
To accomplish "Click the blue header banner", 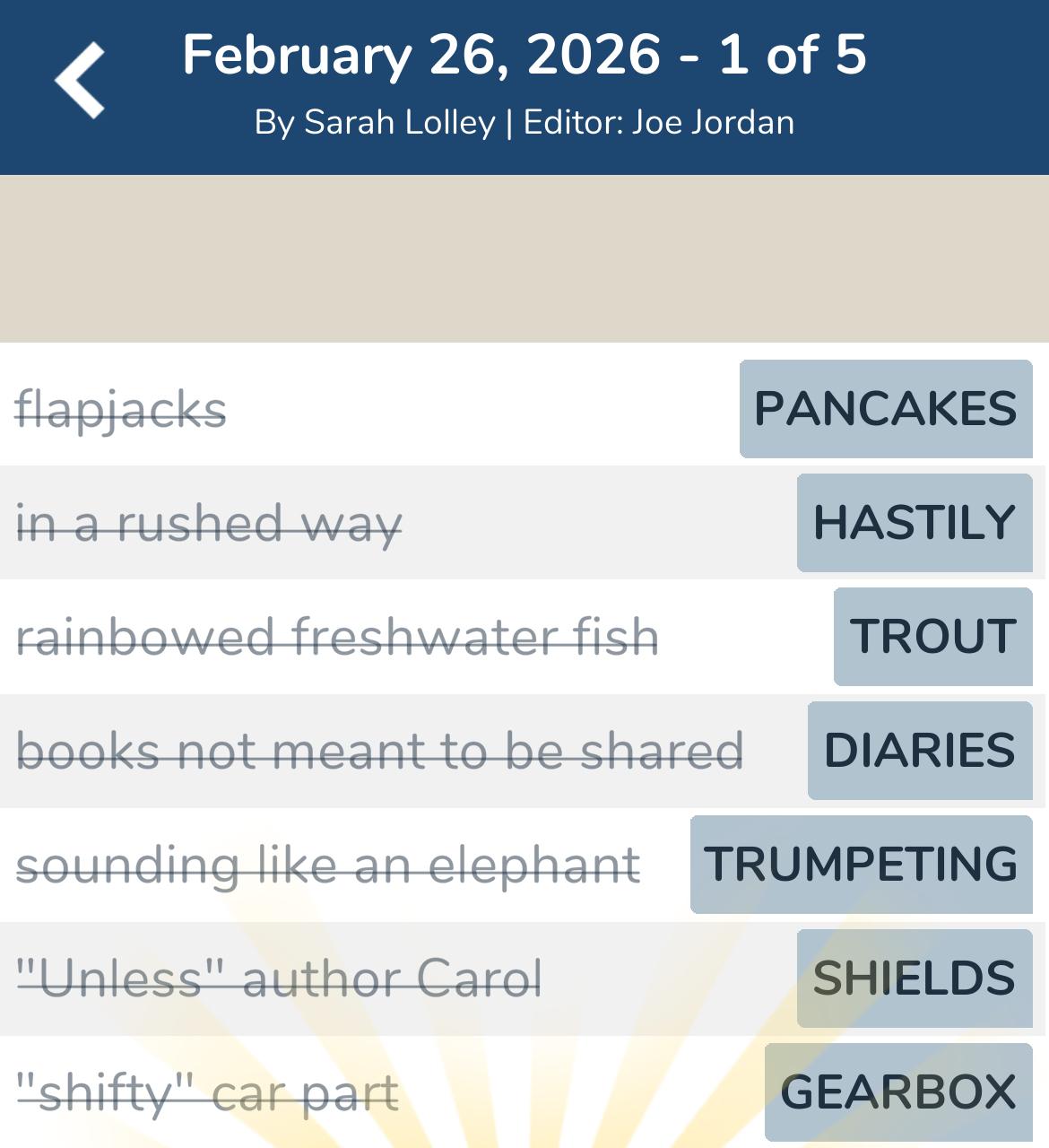I will (x=524, y=87).
